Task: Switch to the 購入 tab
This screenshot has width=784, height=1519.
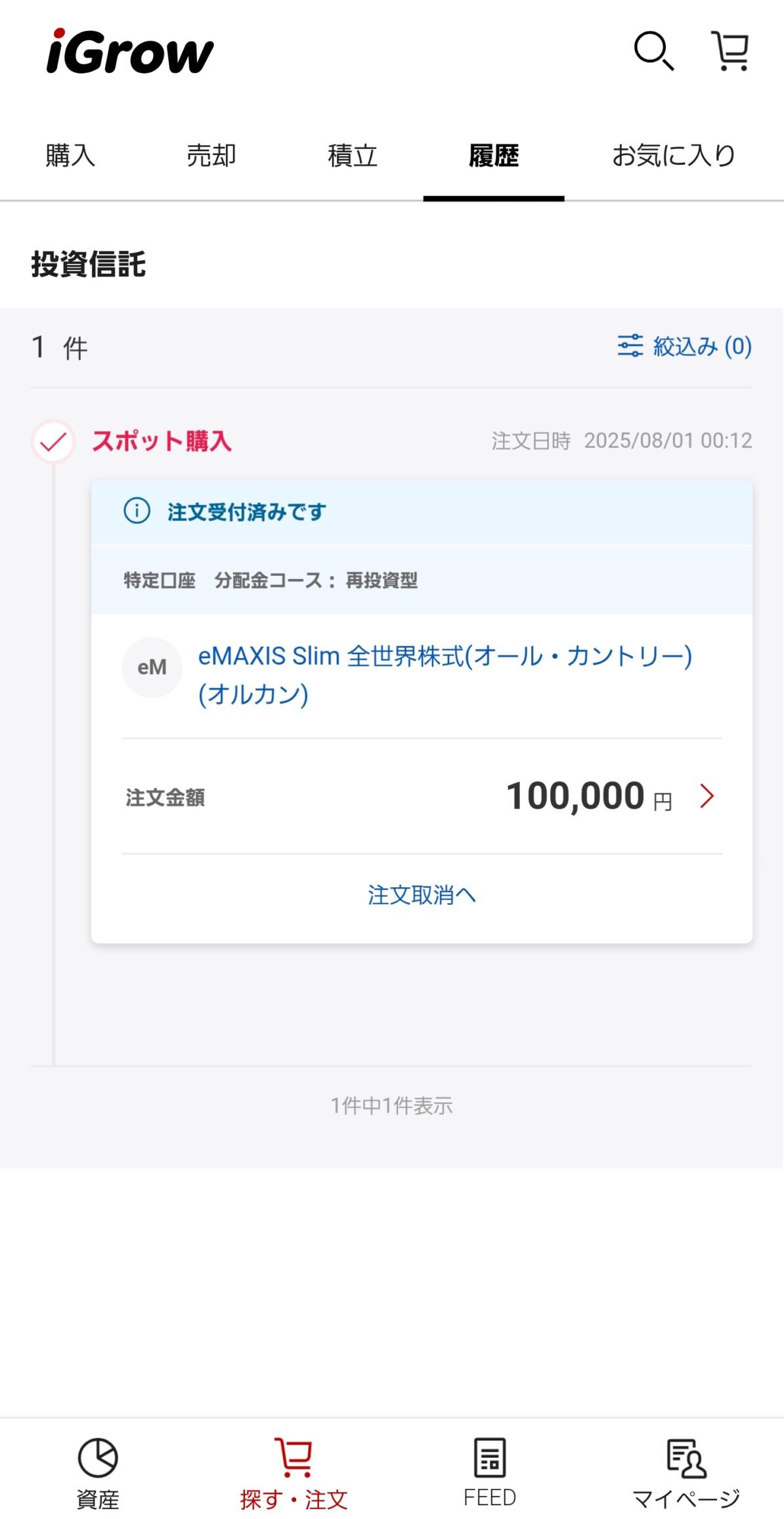Action: (70, 156)
